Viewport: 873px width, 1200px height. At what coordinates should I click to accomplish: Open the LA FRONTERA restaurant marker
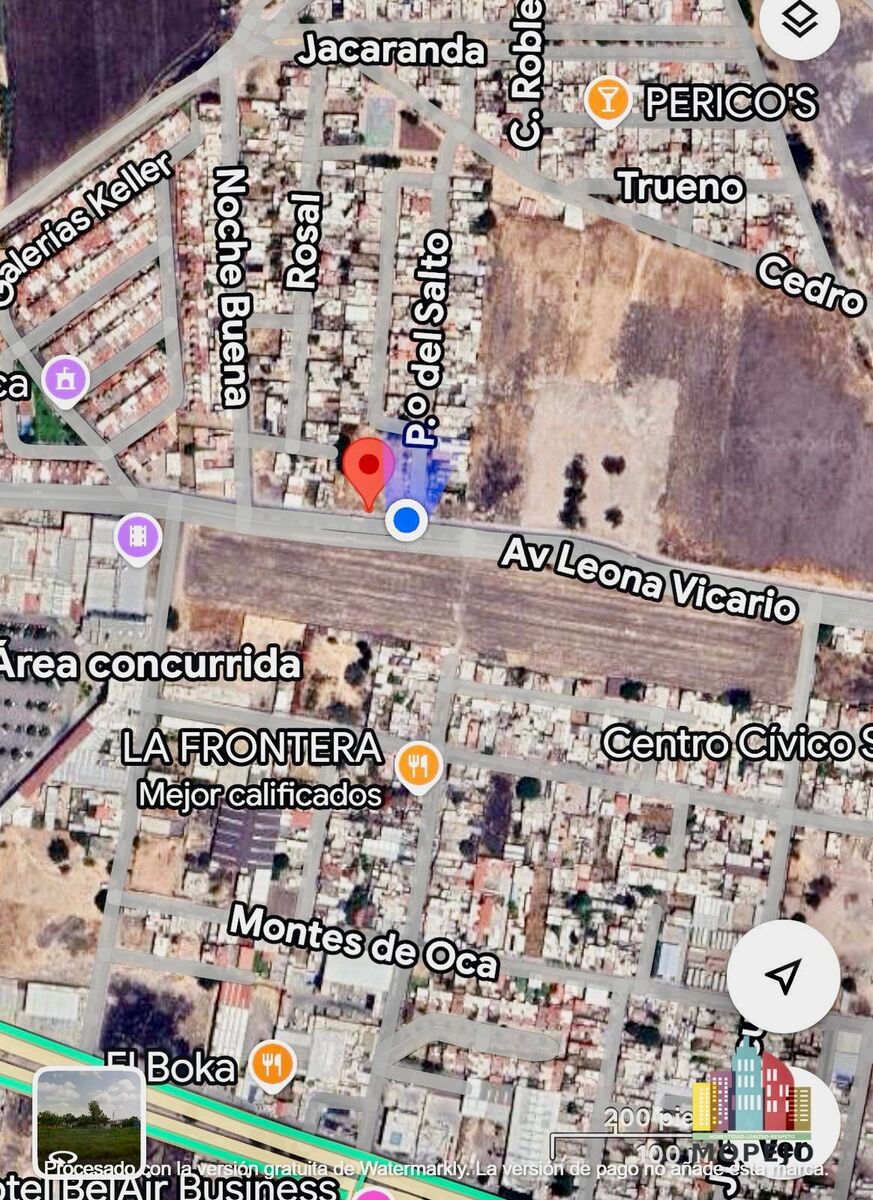click(x=419, y=766)
